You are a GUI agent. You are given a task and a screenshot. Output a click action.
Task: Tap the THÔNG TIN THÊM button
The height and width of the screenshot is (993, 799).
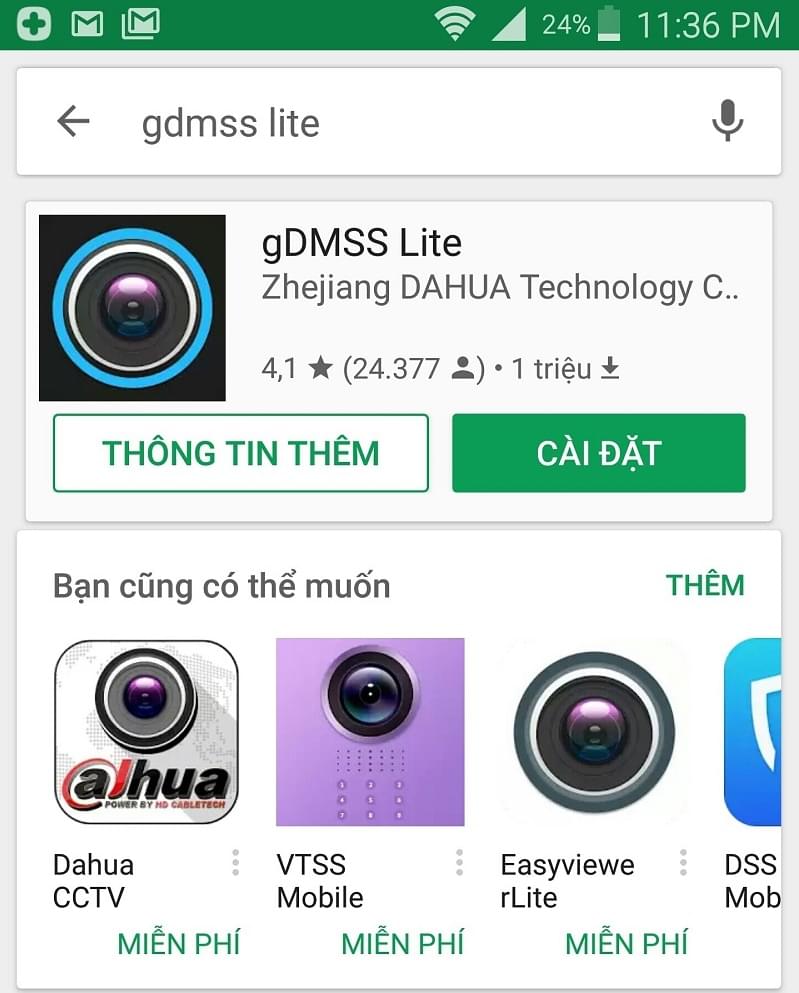click(240, 453)
